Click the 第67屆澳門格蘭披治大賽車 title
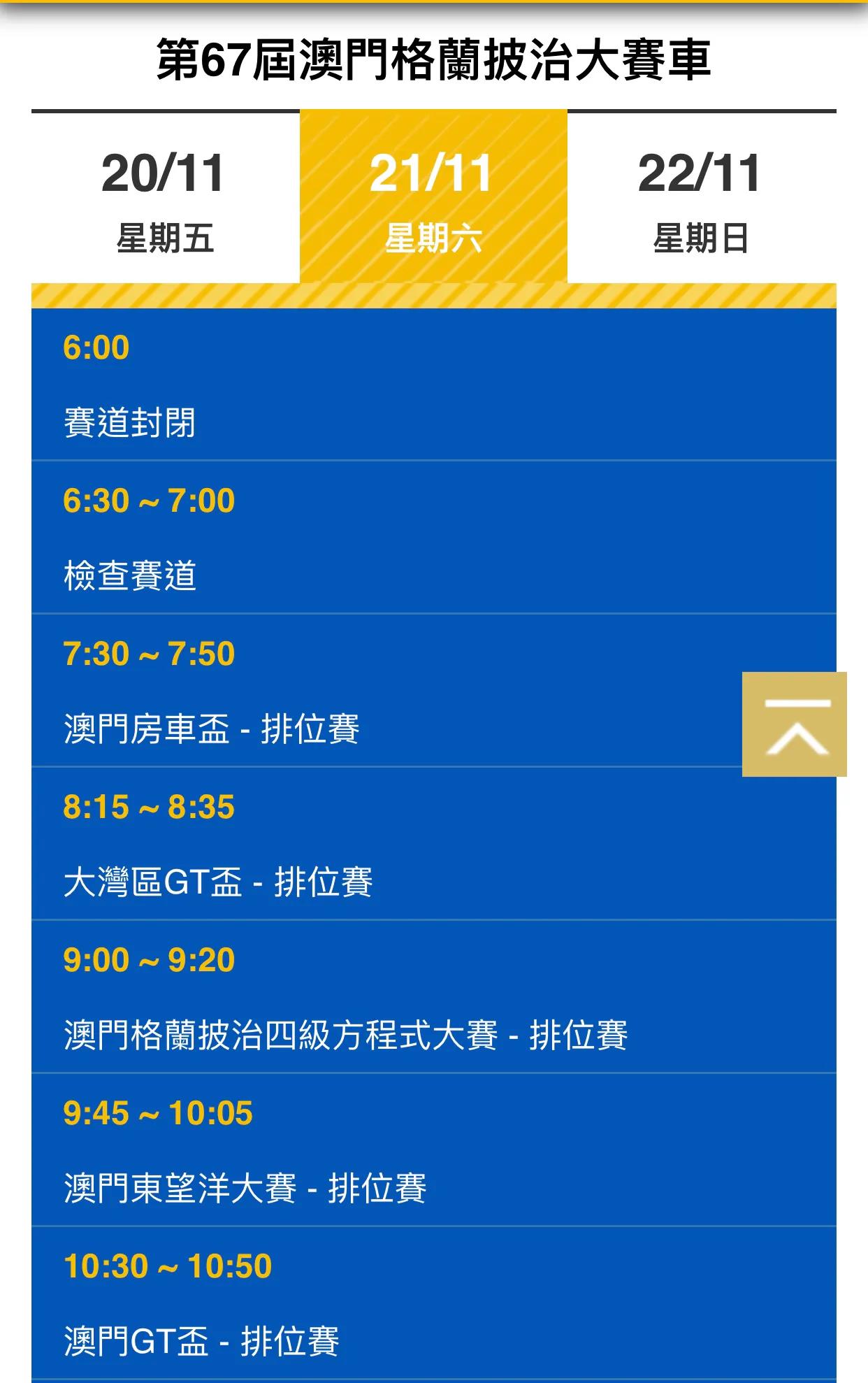The image size is (868, 1383). [x=433, y=59]
